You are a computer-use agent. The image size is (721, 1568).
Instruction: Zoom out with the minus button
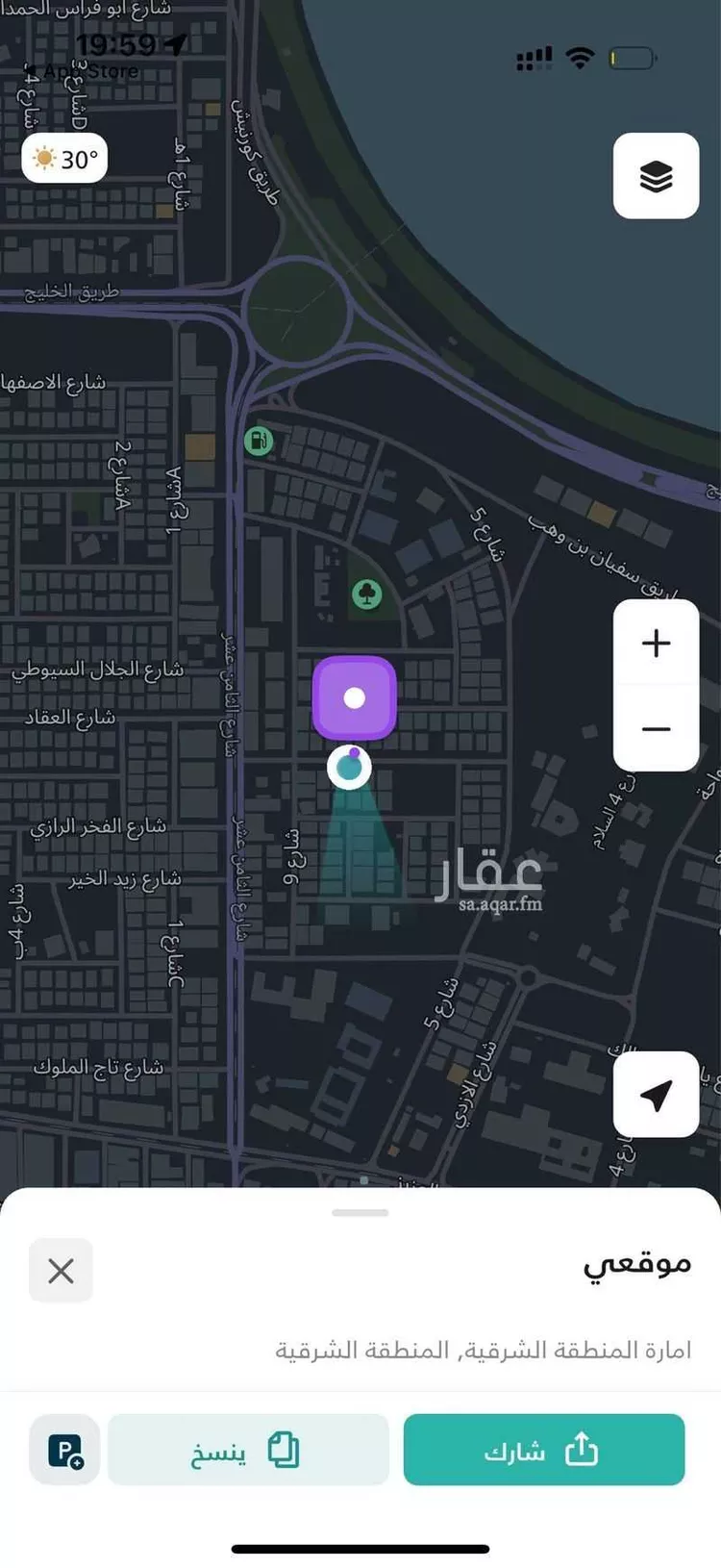pos(656,728)
